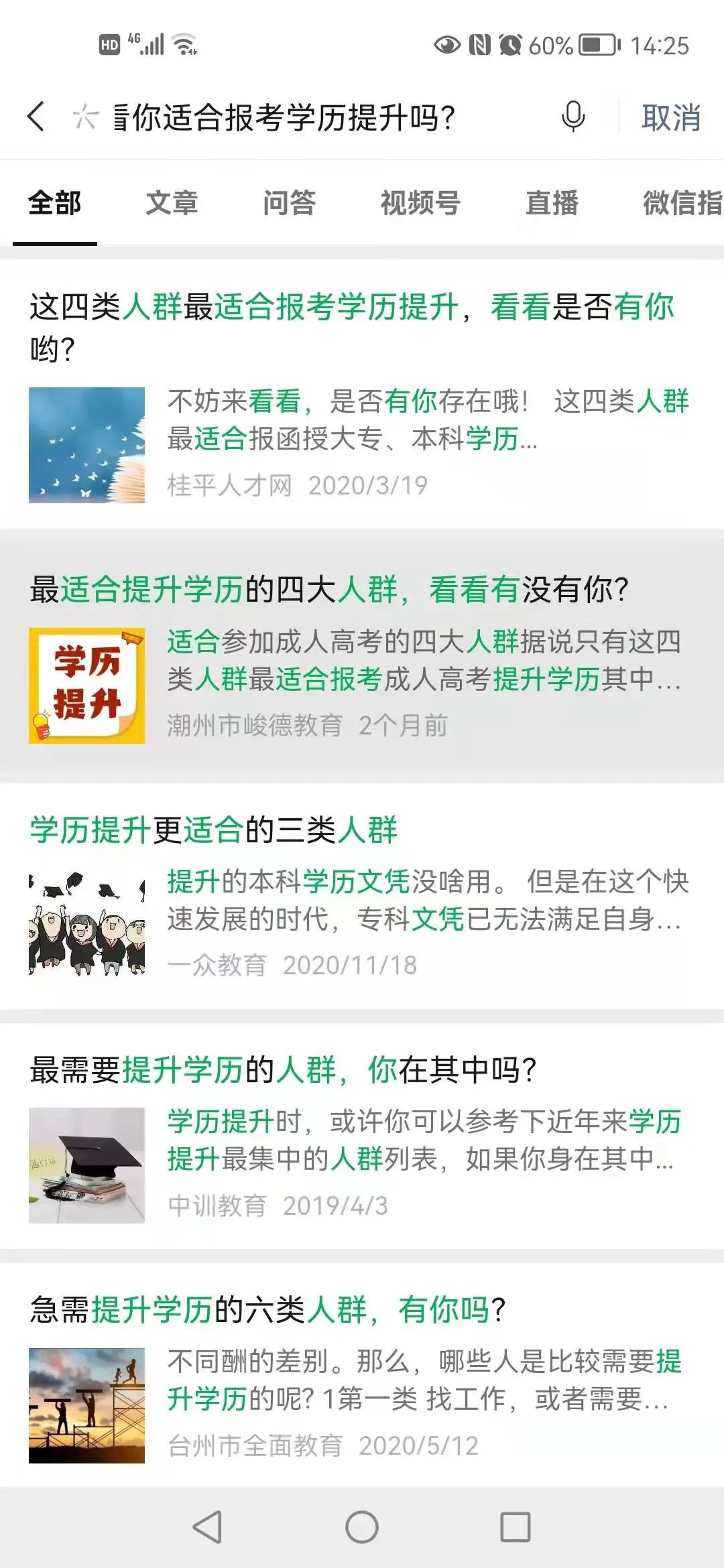Screen dimensions: 724x1568
Task: Tap 取消 to cancel the search
Action: click(x=671, y=117)
